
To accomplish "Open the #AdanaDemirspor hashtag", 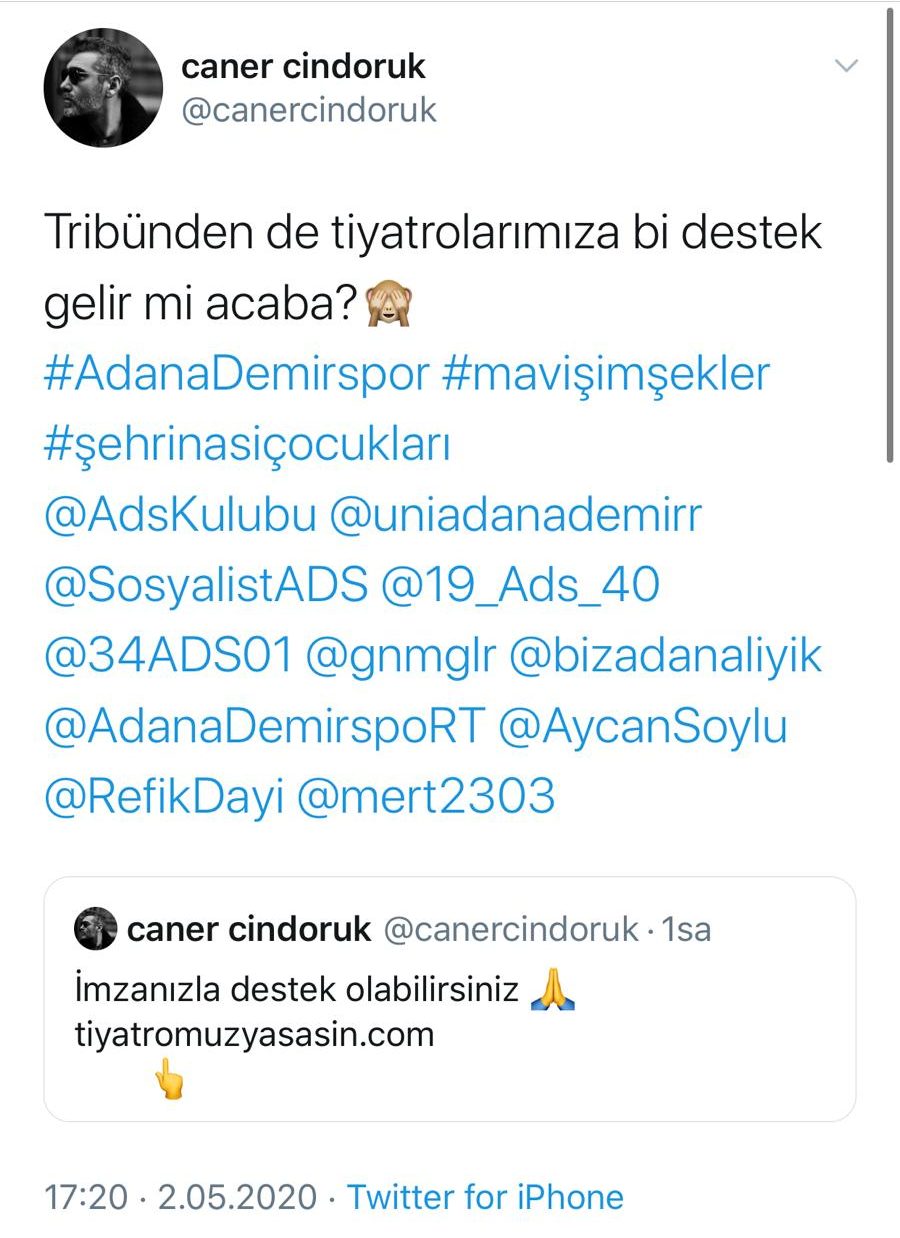I will coord(236,375).
